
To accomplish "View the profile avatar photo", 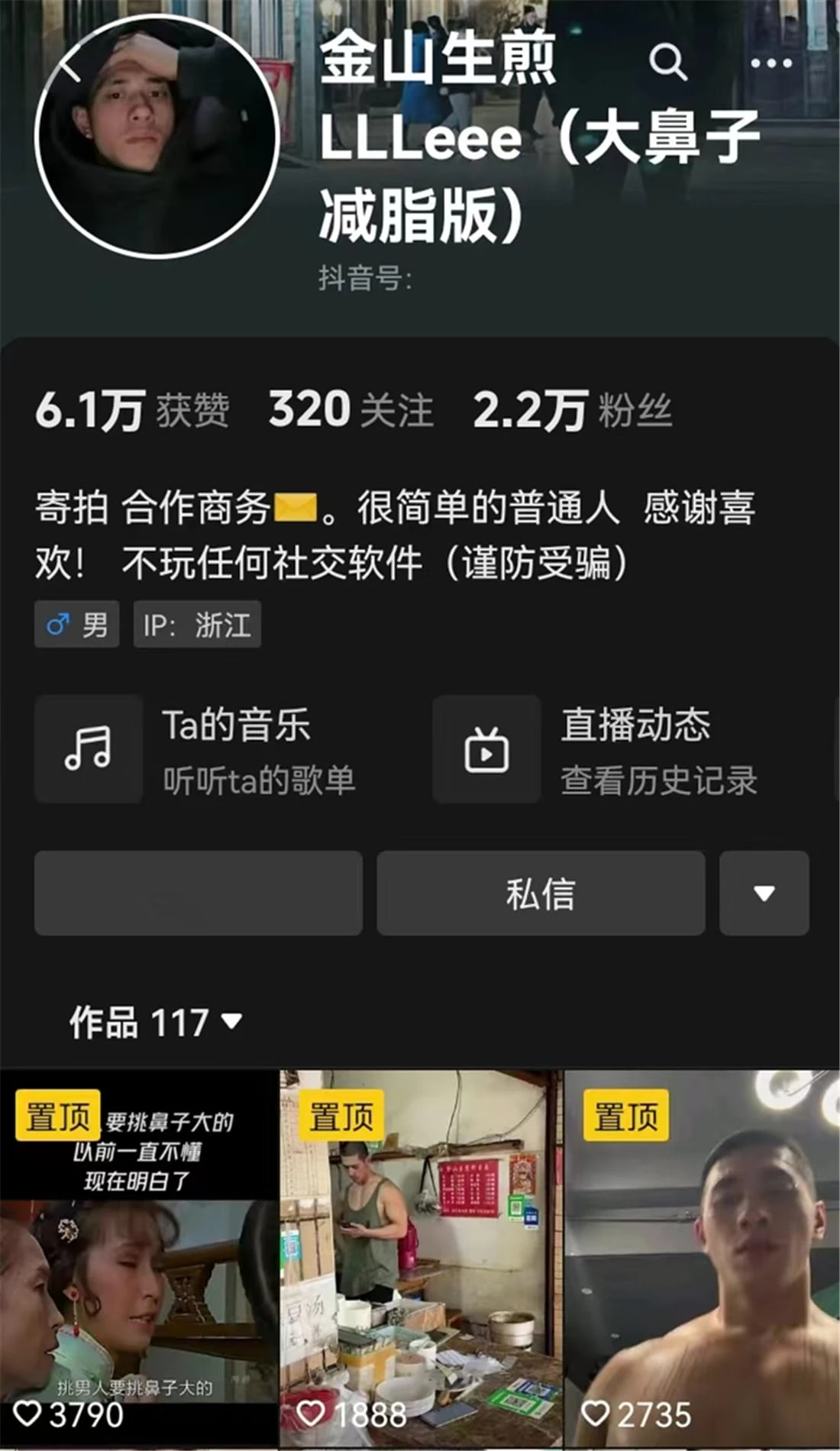I will pos(158,137).
